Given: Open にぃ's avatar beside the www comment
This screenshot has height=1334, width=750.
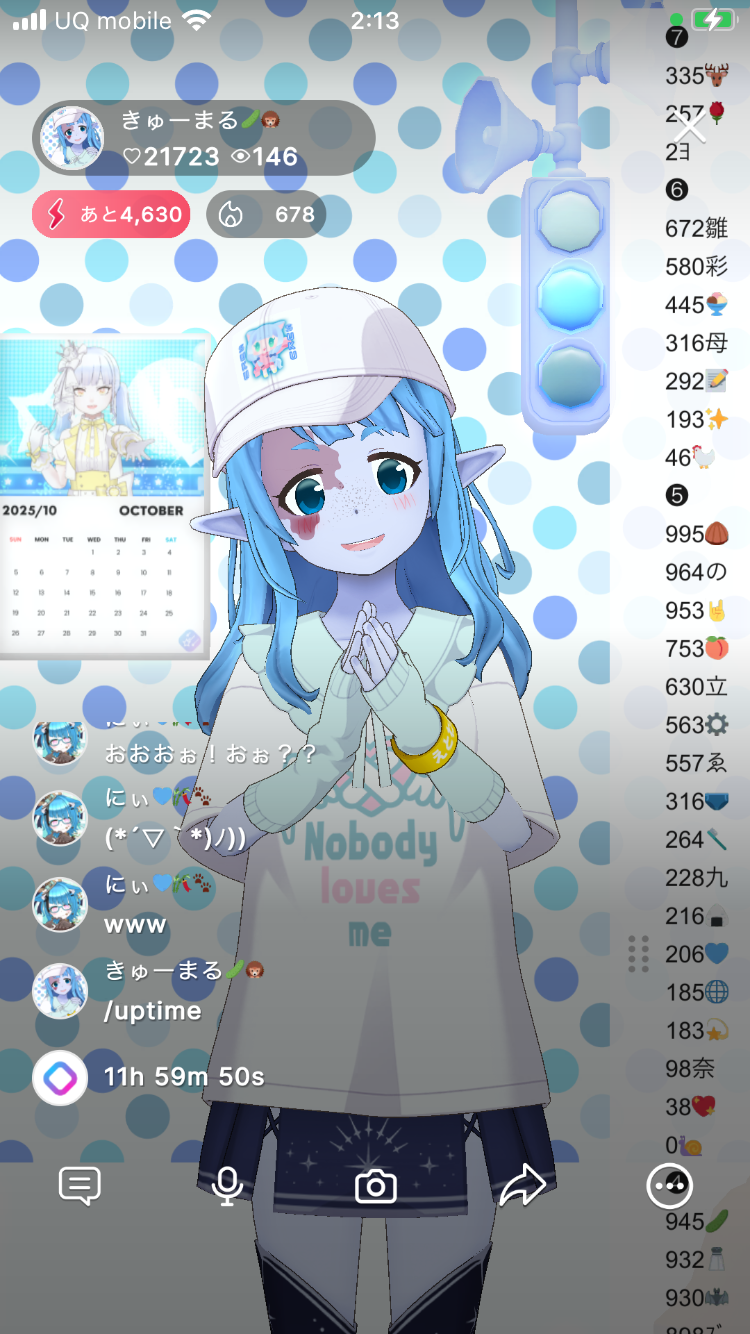Looking at the screenshot, I should point(60,904).
